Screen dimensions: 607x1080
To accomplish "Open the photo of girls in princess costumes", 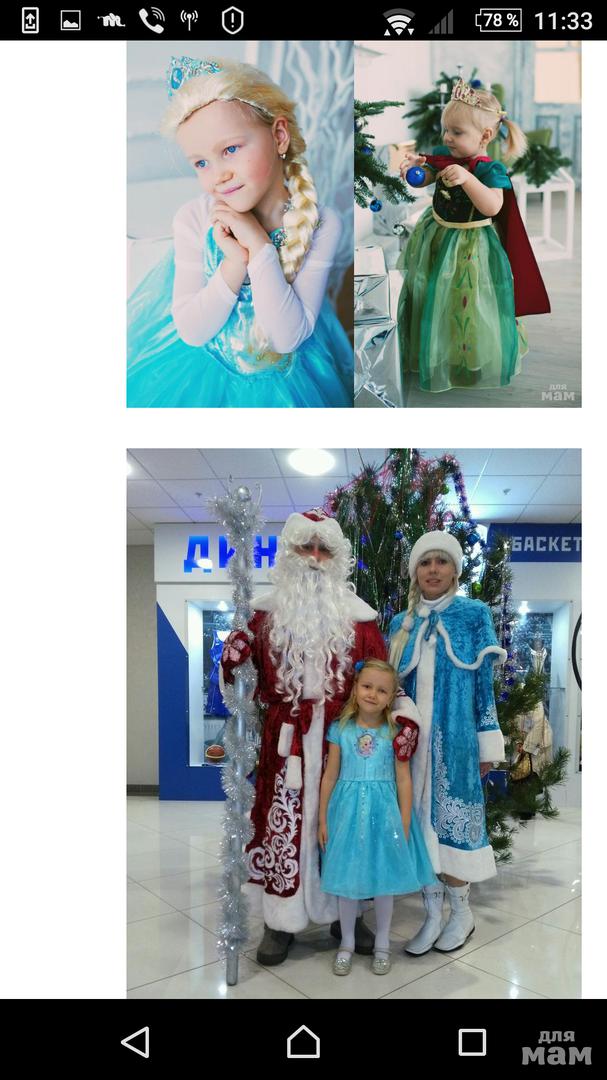I will pos(353,224).
